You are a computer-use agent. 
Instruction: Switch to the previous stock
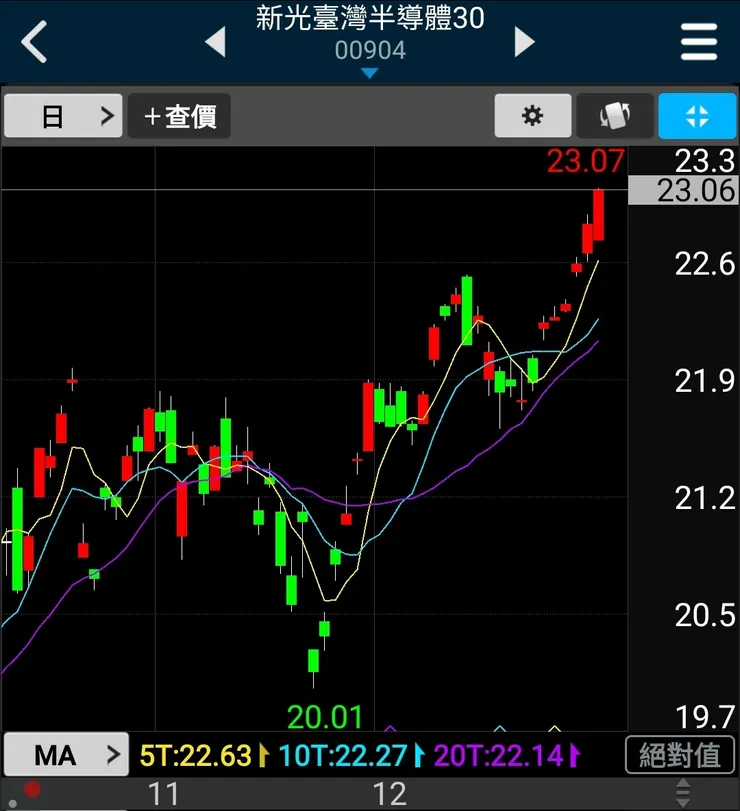214,42
